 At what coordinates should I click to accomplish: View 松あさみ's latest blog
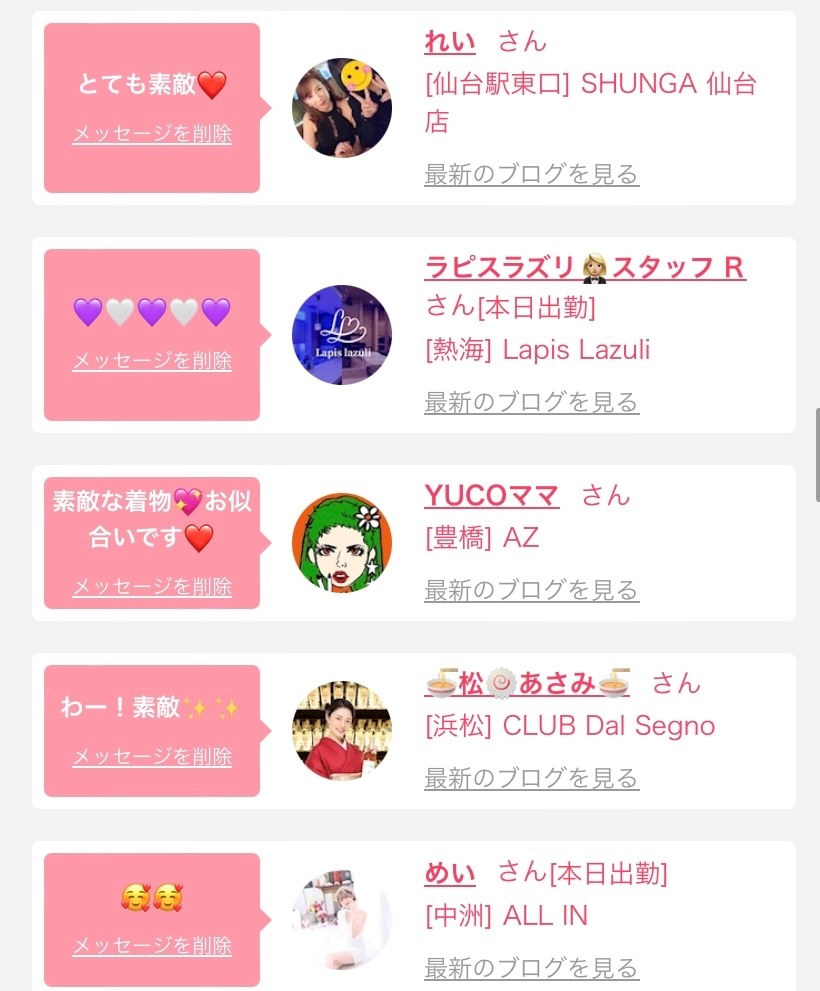[532, 779]
